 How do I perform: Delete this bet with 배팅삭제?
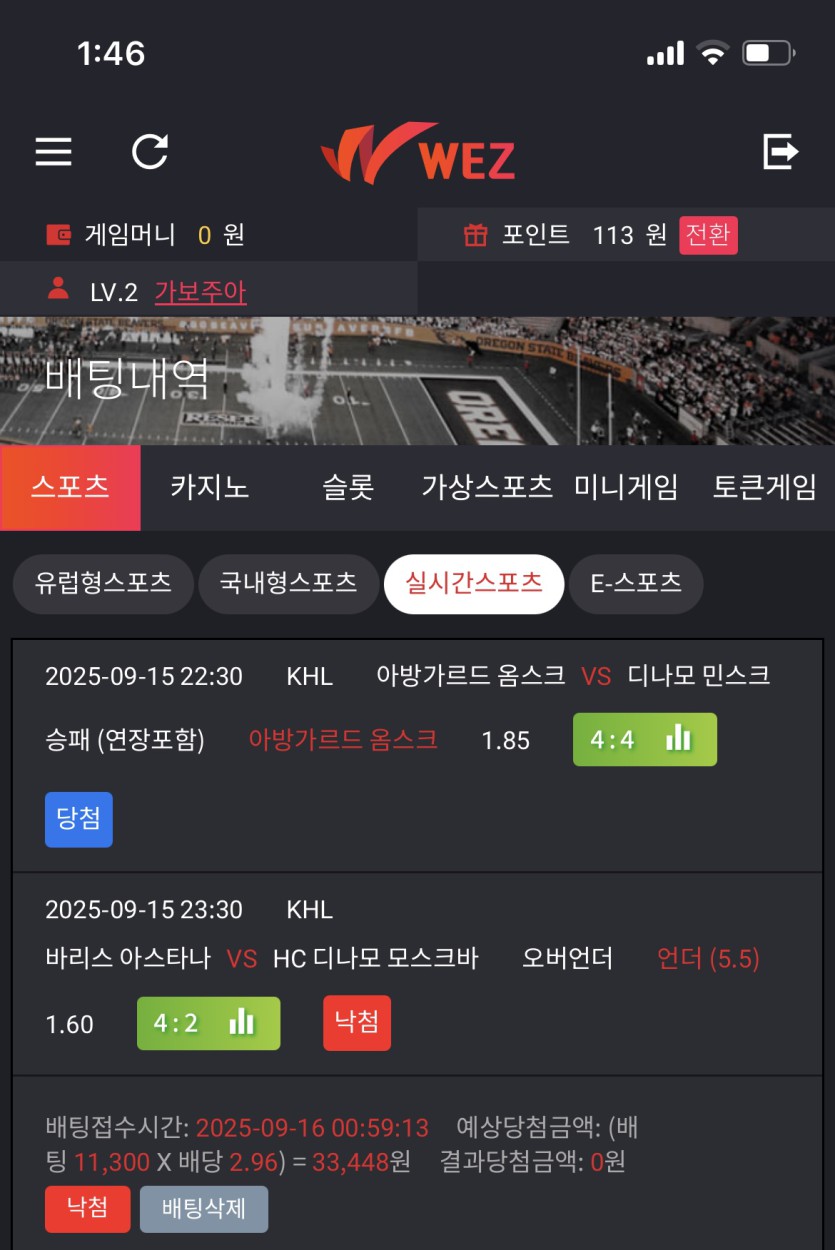204,1208
